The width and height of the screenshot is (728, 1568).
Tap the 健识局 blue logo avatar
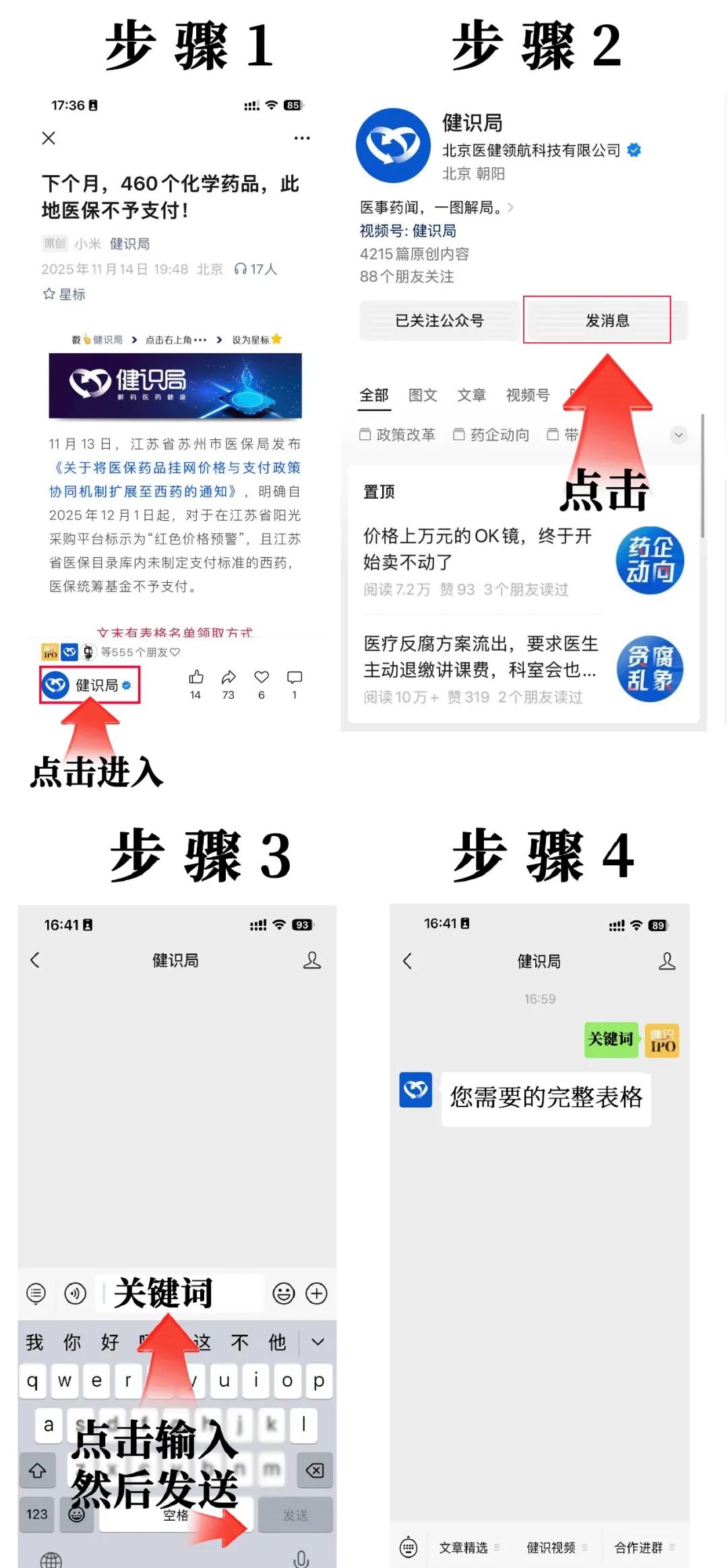pyautogui.click(x=393, y=145)
